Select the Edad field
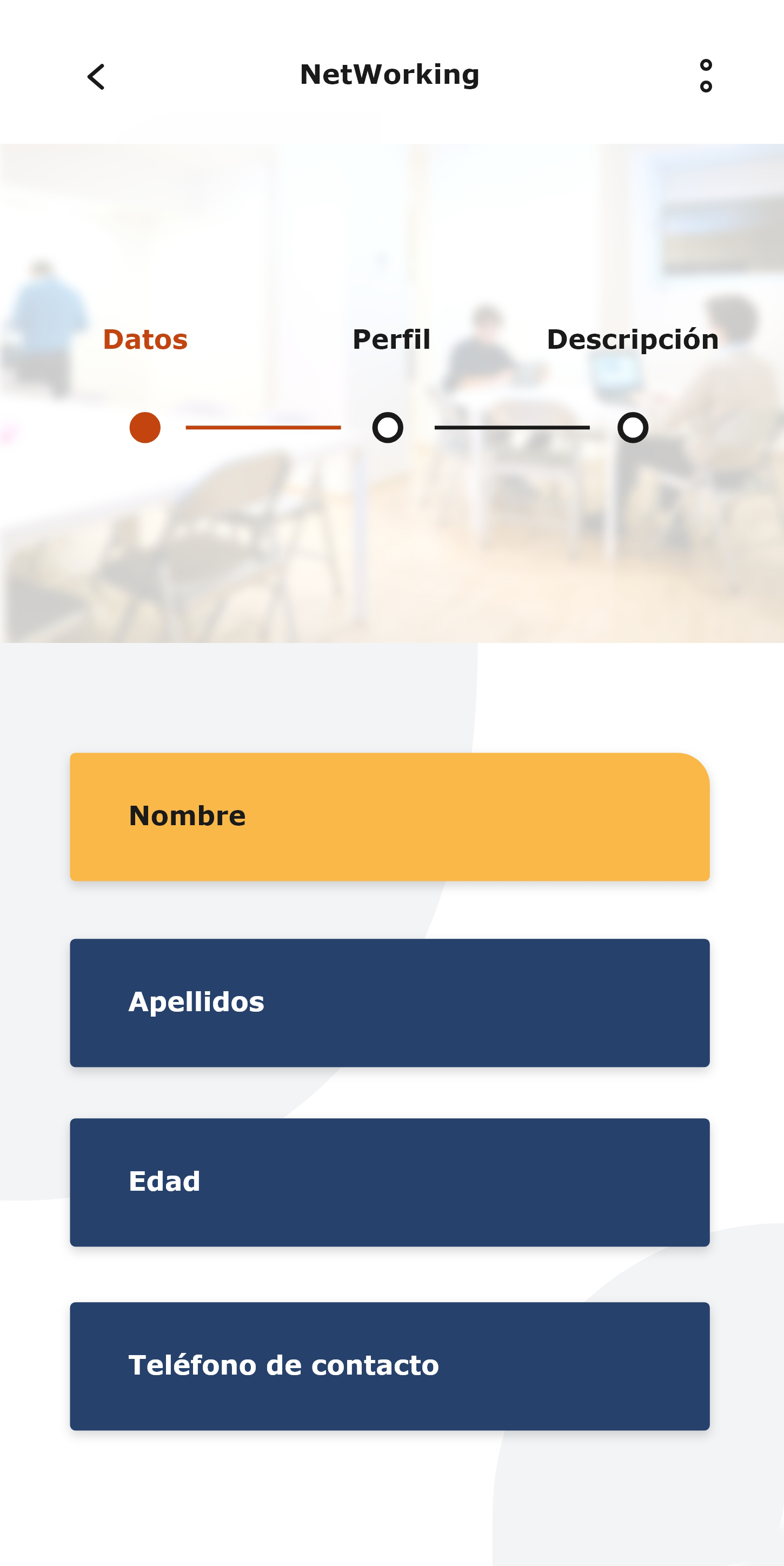The image size is (784, 1566). click(390, 1182)
